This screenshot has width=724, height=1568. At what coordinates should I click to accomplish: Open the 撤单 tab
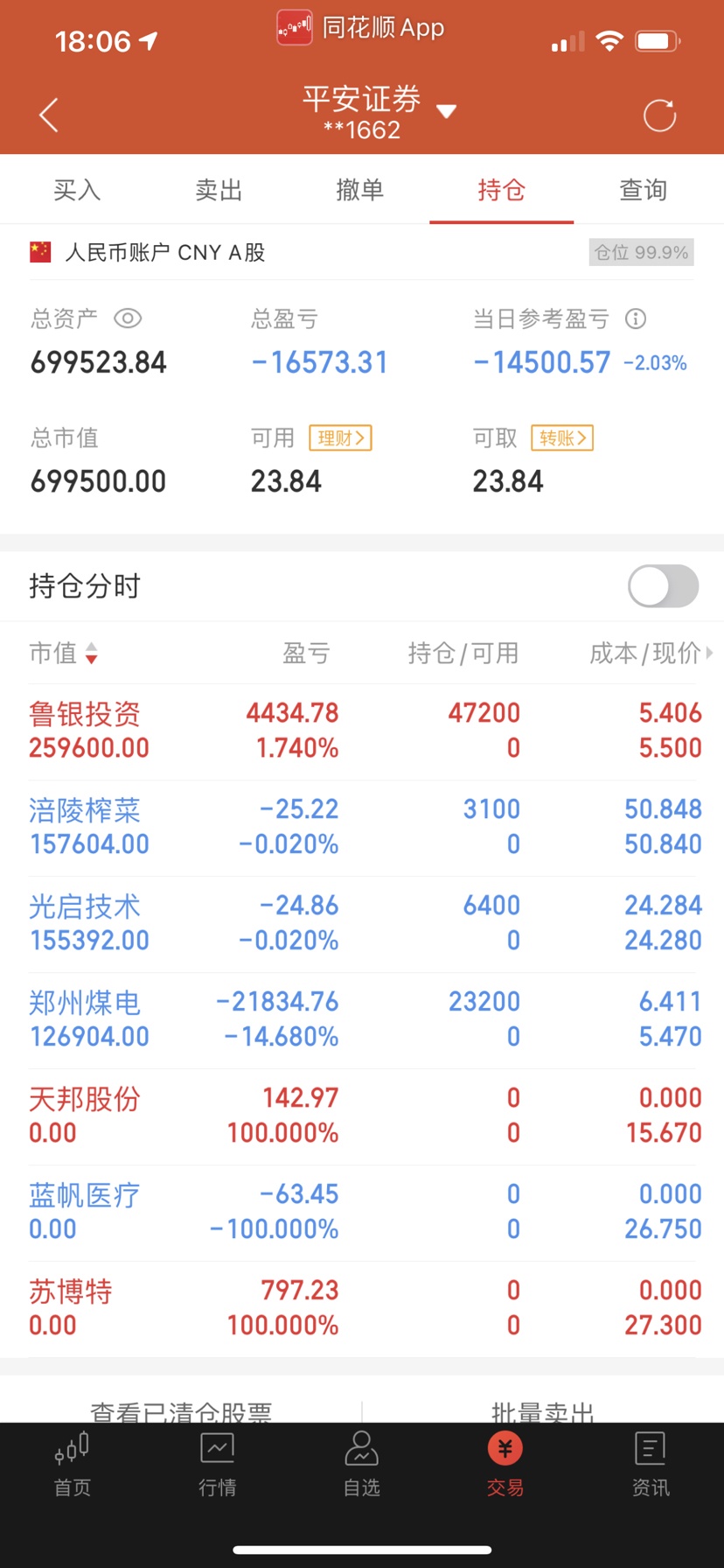(359, 190)
